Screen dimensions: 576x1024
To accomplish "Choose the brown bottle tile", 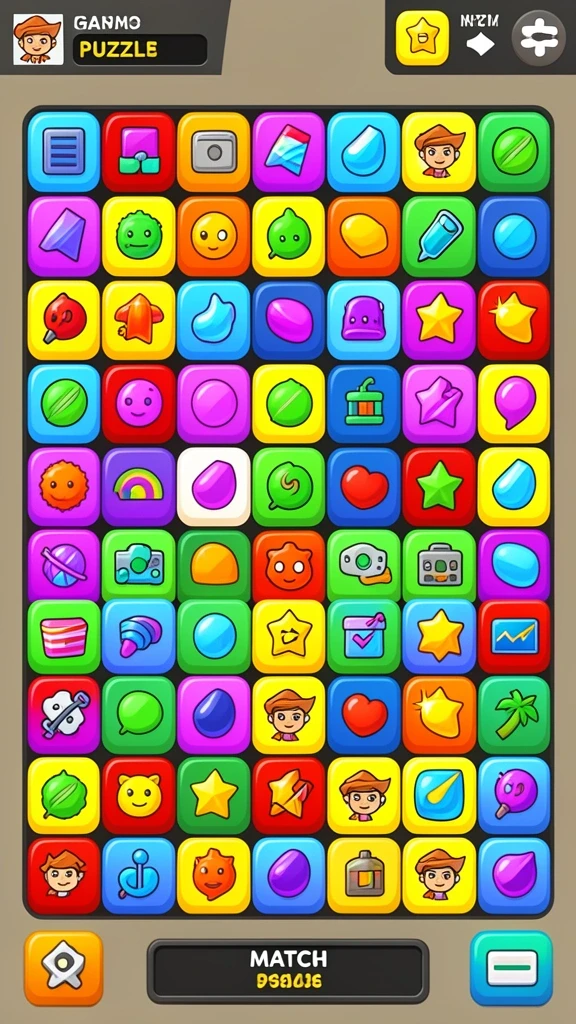I will [364, 875].
